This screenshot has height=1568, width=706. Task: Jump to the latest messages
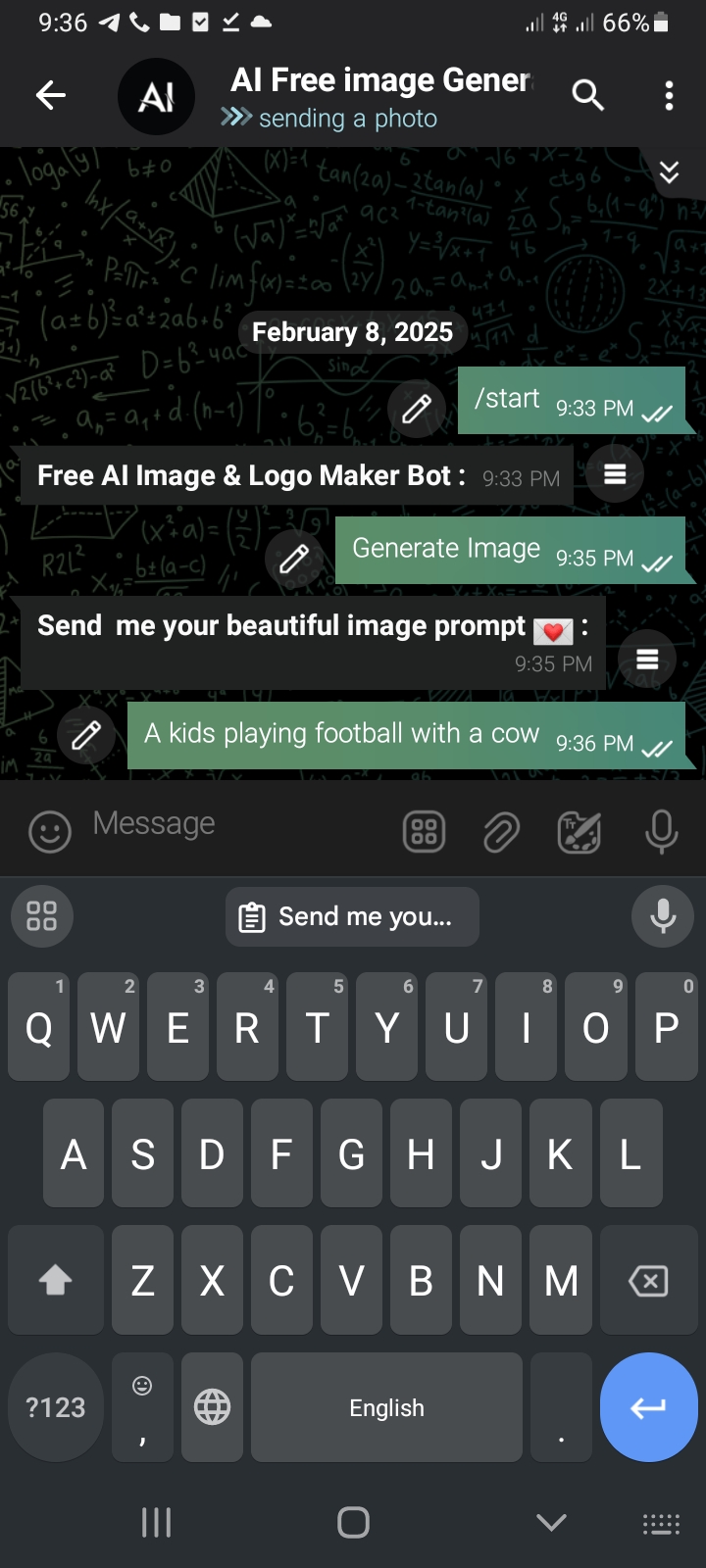point(669,173)
